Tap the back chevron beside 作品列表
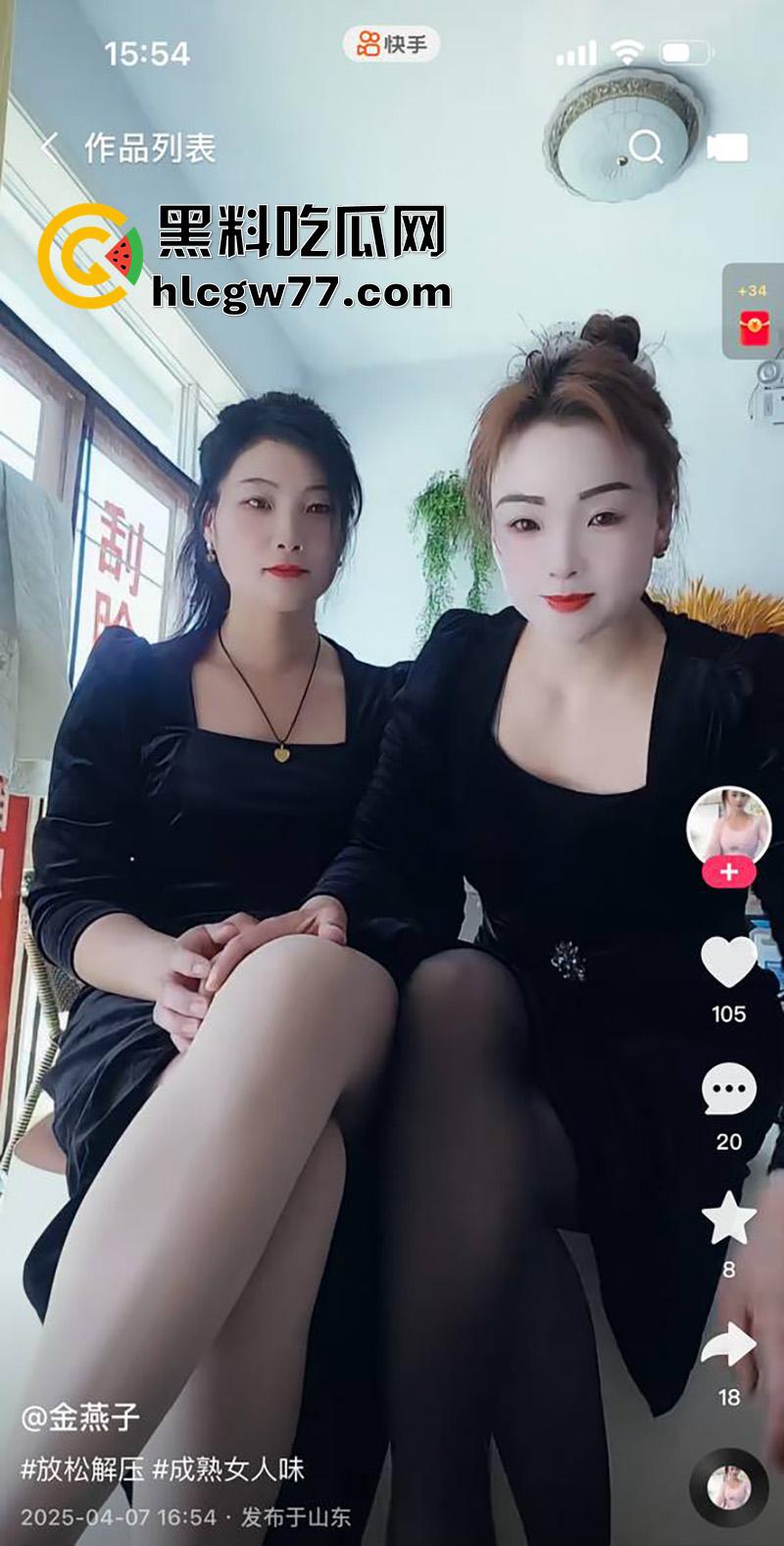The height and width of the screenshot is (1546, 784). pyautogui.click(x=48, y=146)
